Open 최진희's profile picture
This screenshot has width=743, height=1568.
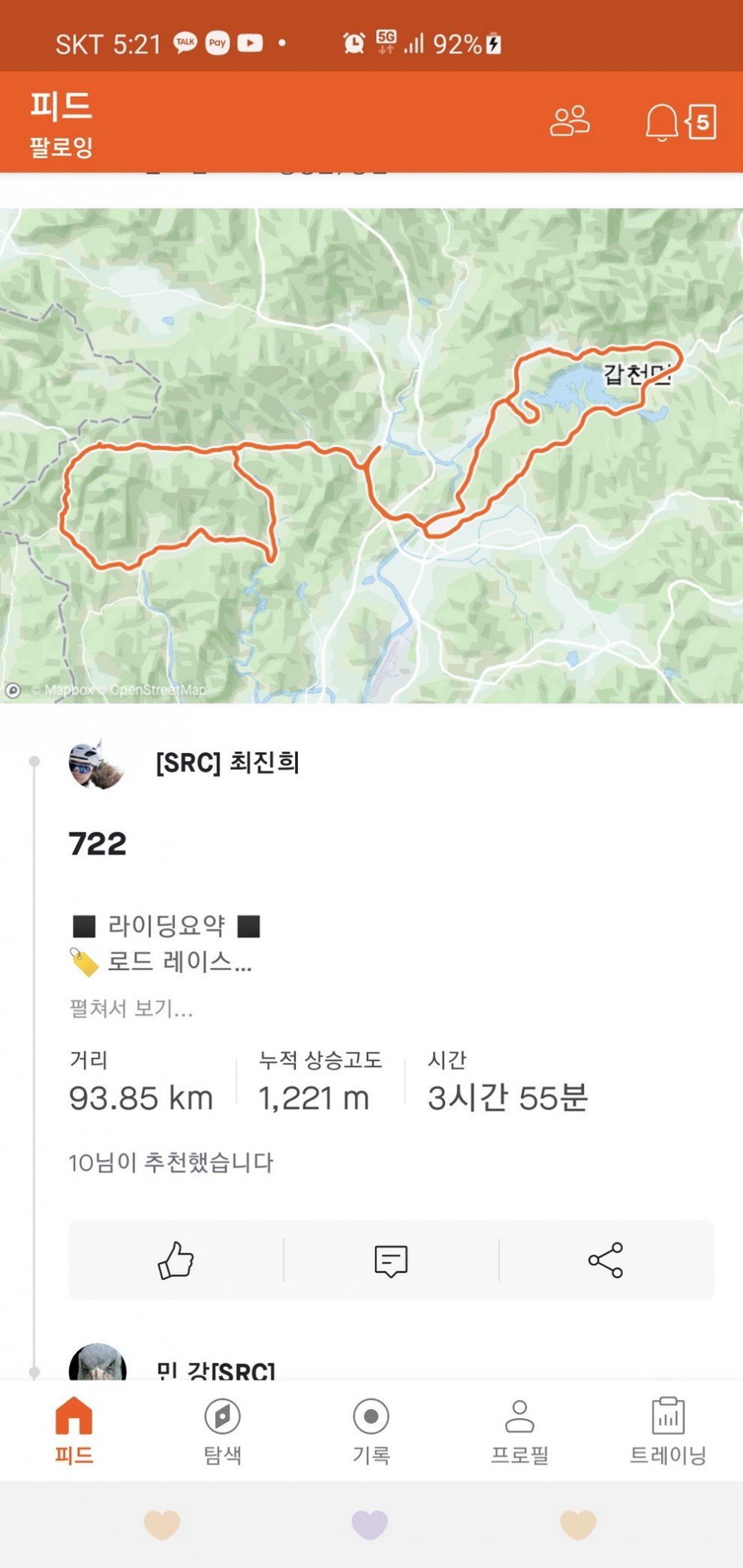[x=96, y=764]
